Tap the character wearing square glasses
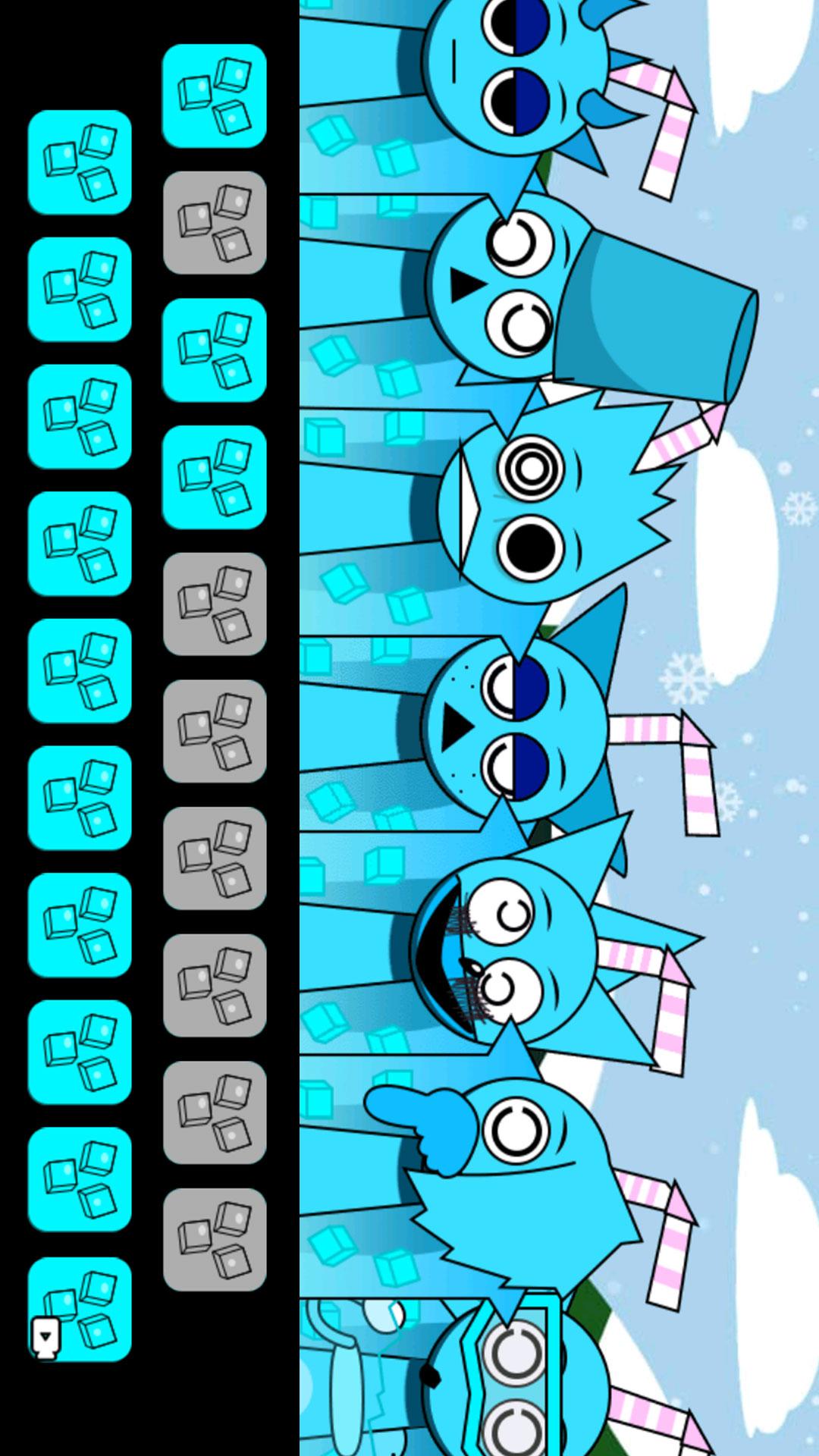Viewport: 819px width, 1456px height. tap(516, 1380)
